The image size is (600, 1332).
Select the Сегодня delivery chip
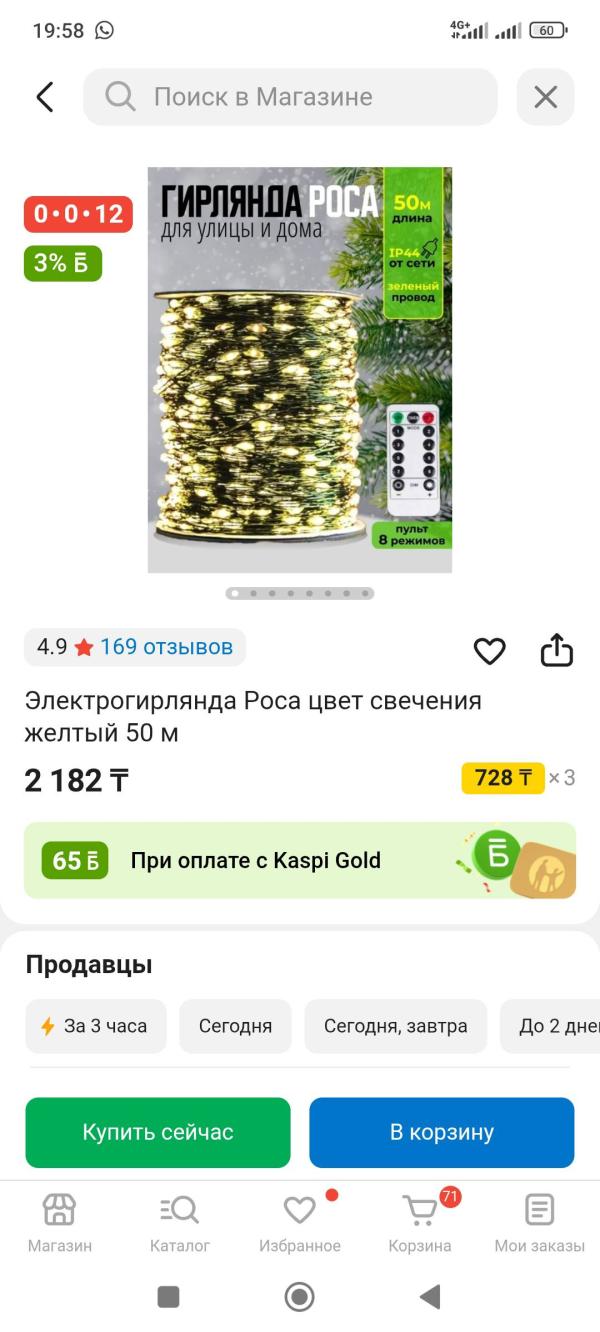[x=235, y=1026]
